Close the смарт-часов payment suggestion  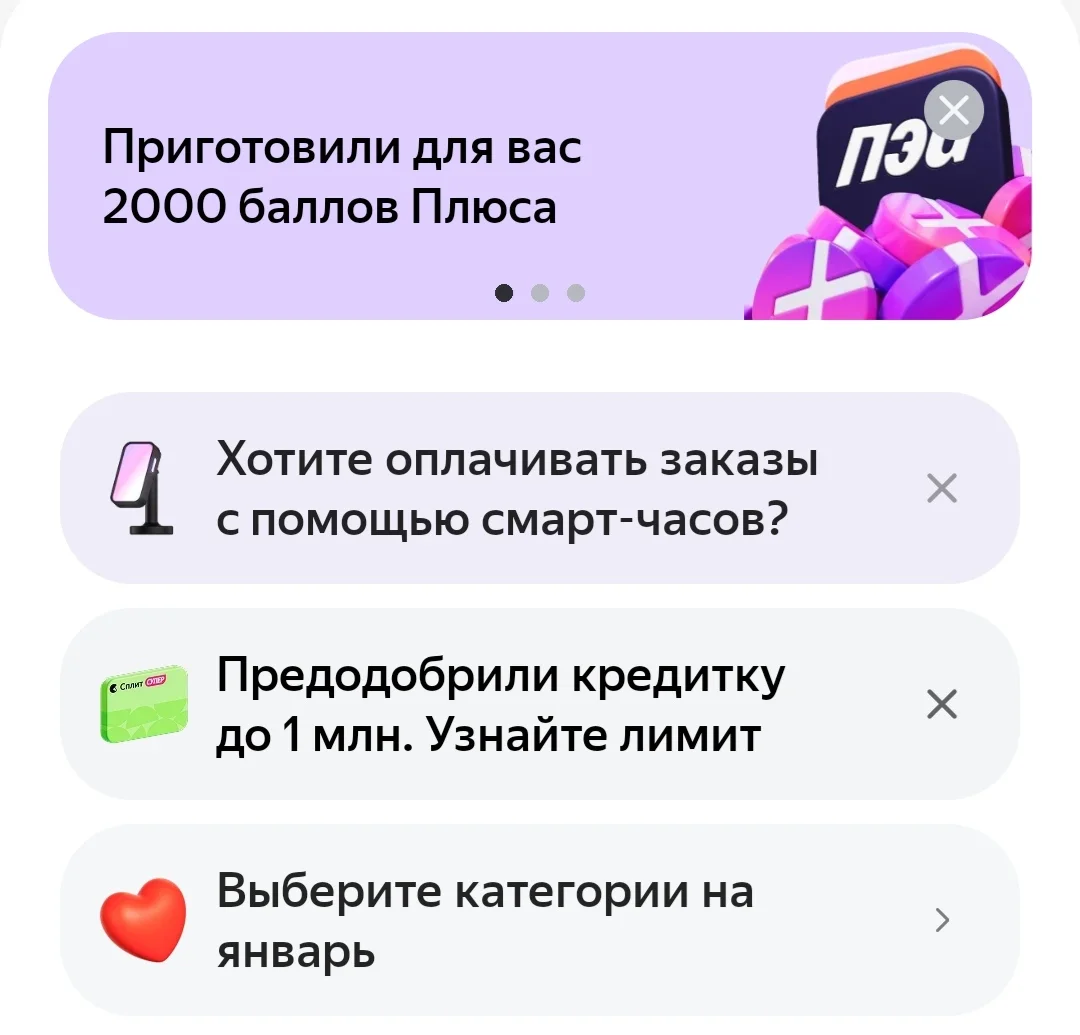pyautogui.click(x=942, y=488)
